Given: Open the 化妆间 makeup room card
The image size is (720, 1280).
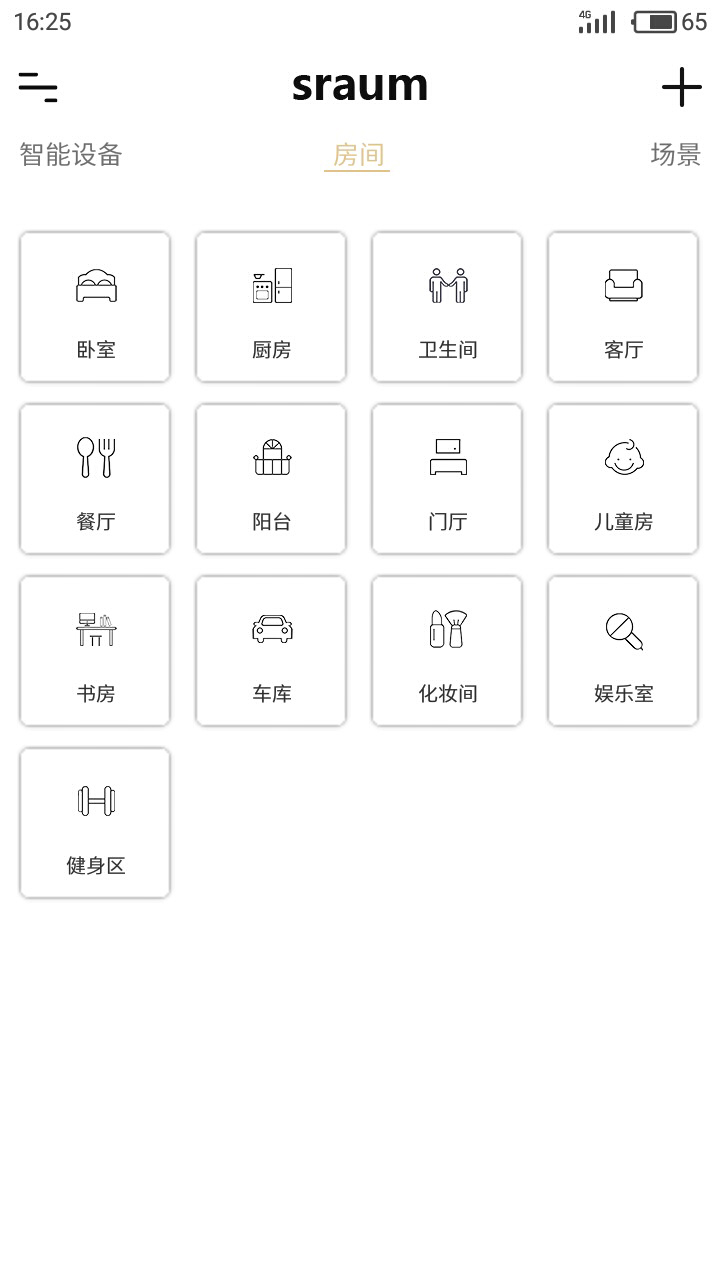Looking at the screenshot, I should [x=446, y=650].
